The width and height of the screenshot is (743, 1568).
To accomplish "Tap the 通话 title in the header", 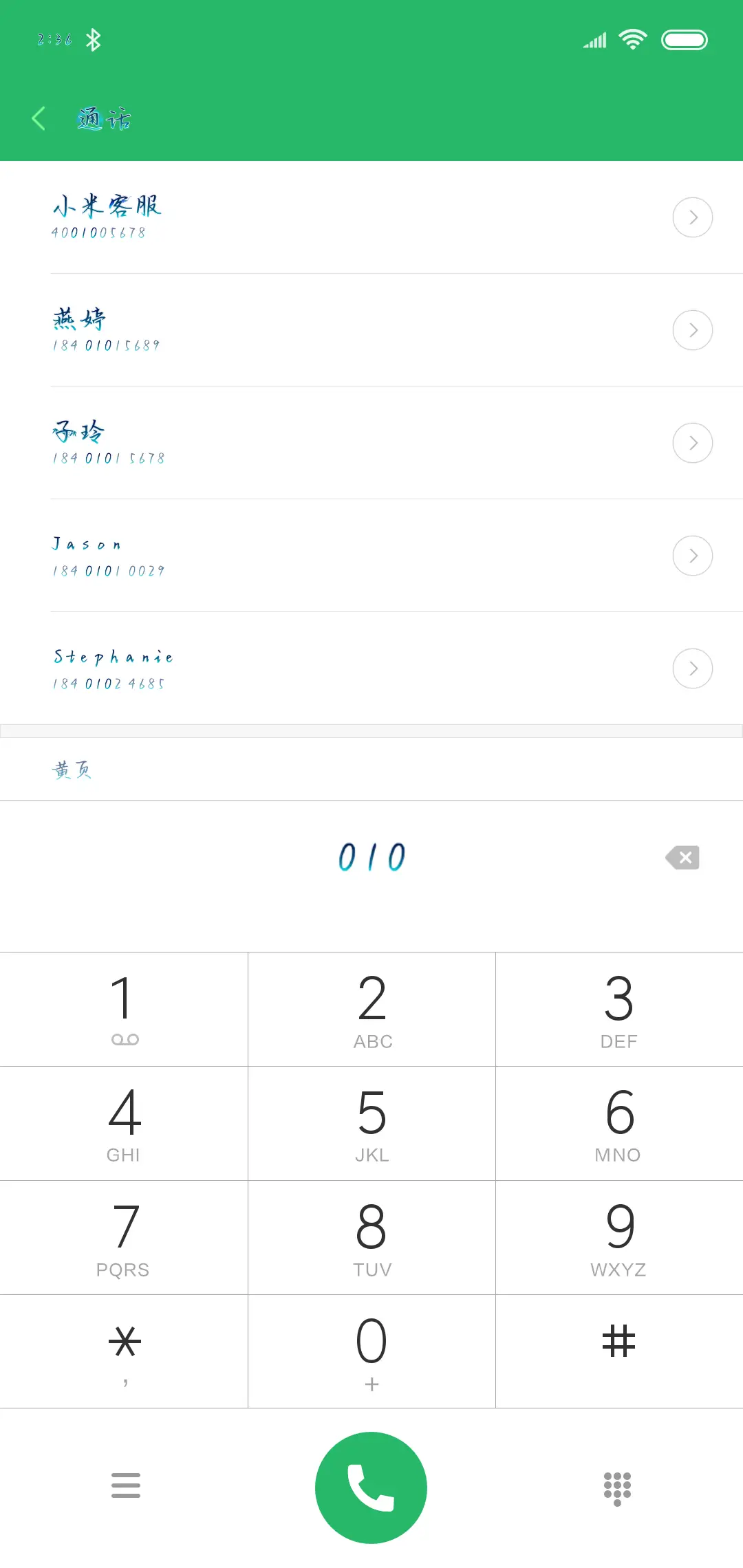I will click(103, 118).
